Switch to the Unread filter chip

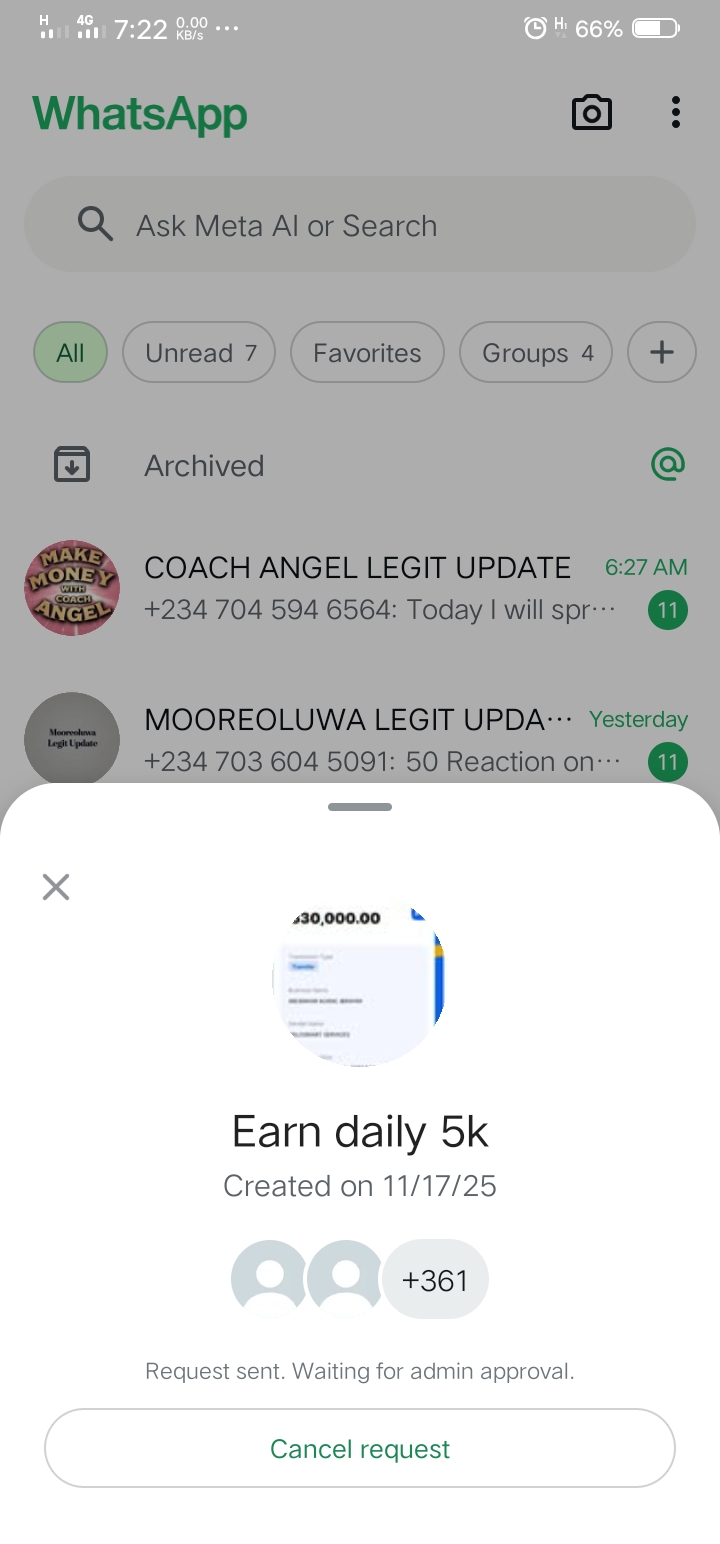tap(199, 353)
